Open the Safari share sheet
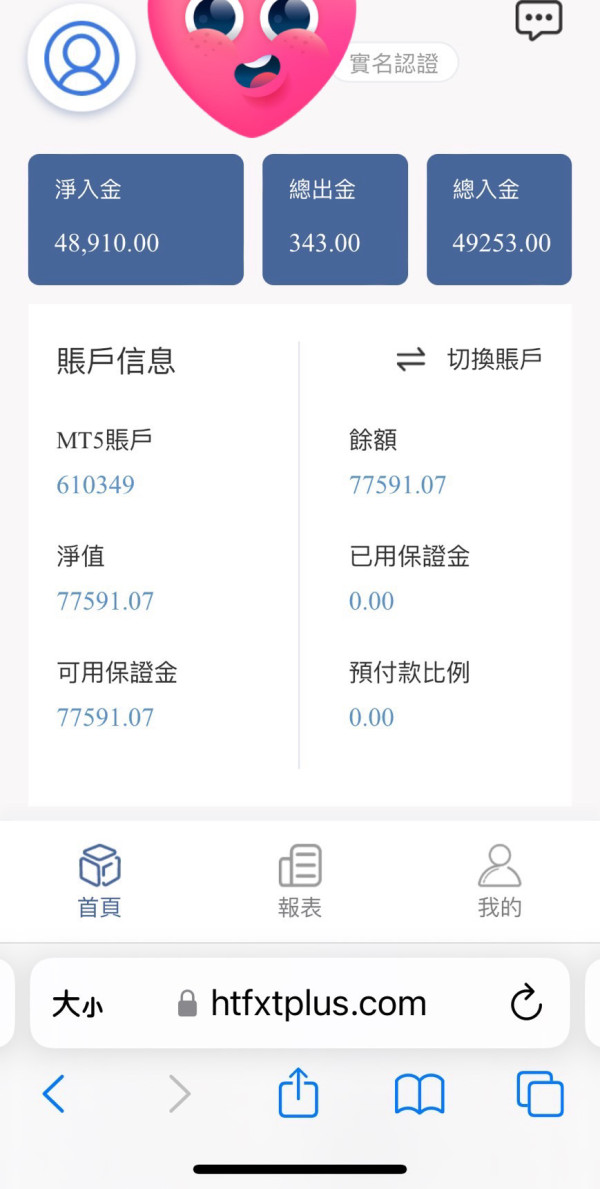This screenshot has height=1189, width=600. pos(298,1092)
